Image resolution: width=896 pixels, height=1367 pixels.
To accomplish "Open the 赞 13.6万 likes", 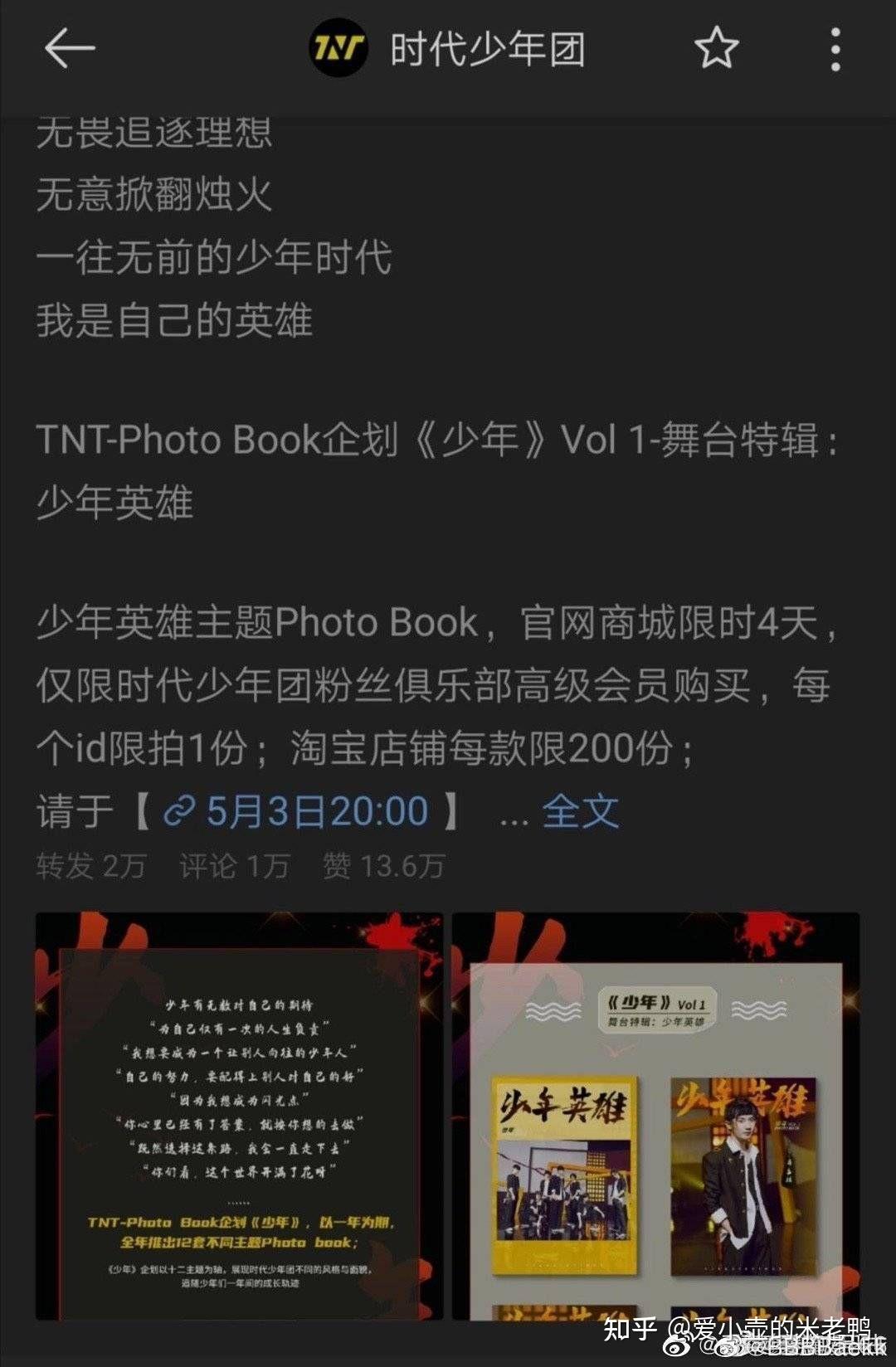I will tap(383, 865).
